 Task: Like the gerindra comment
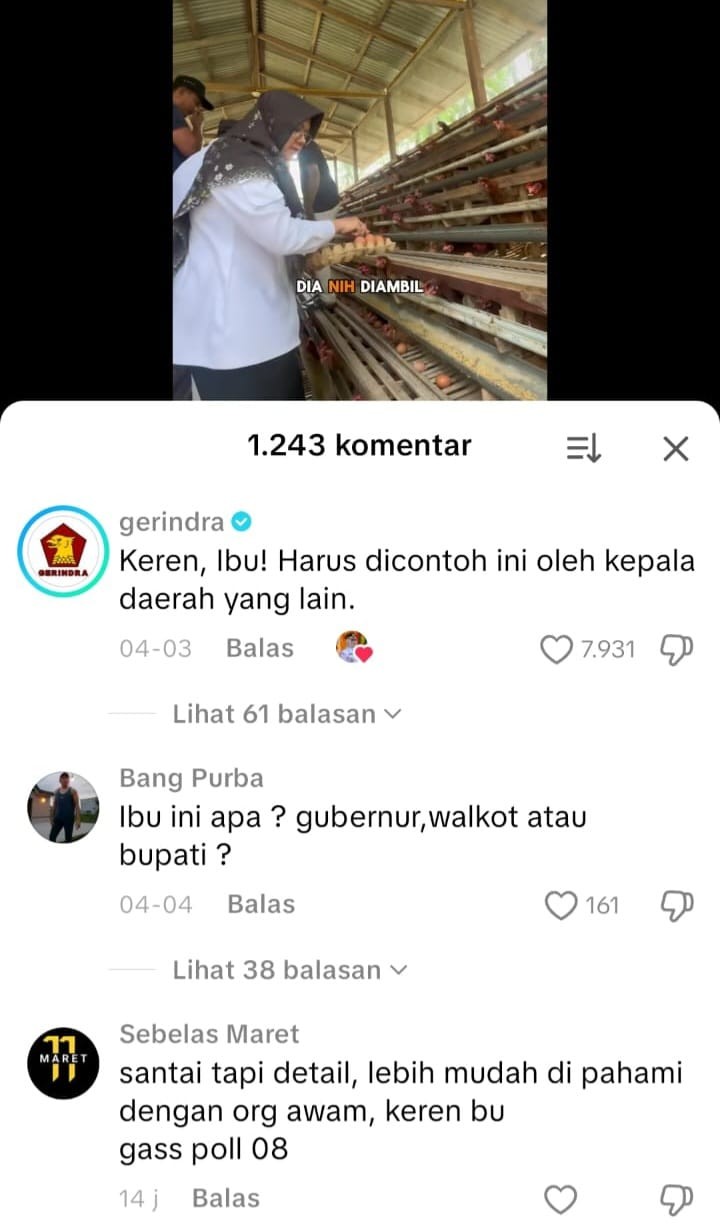555,650
